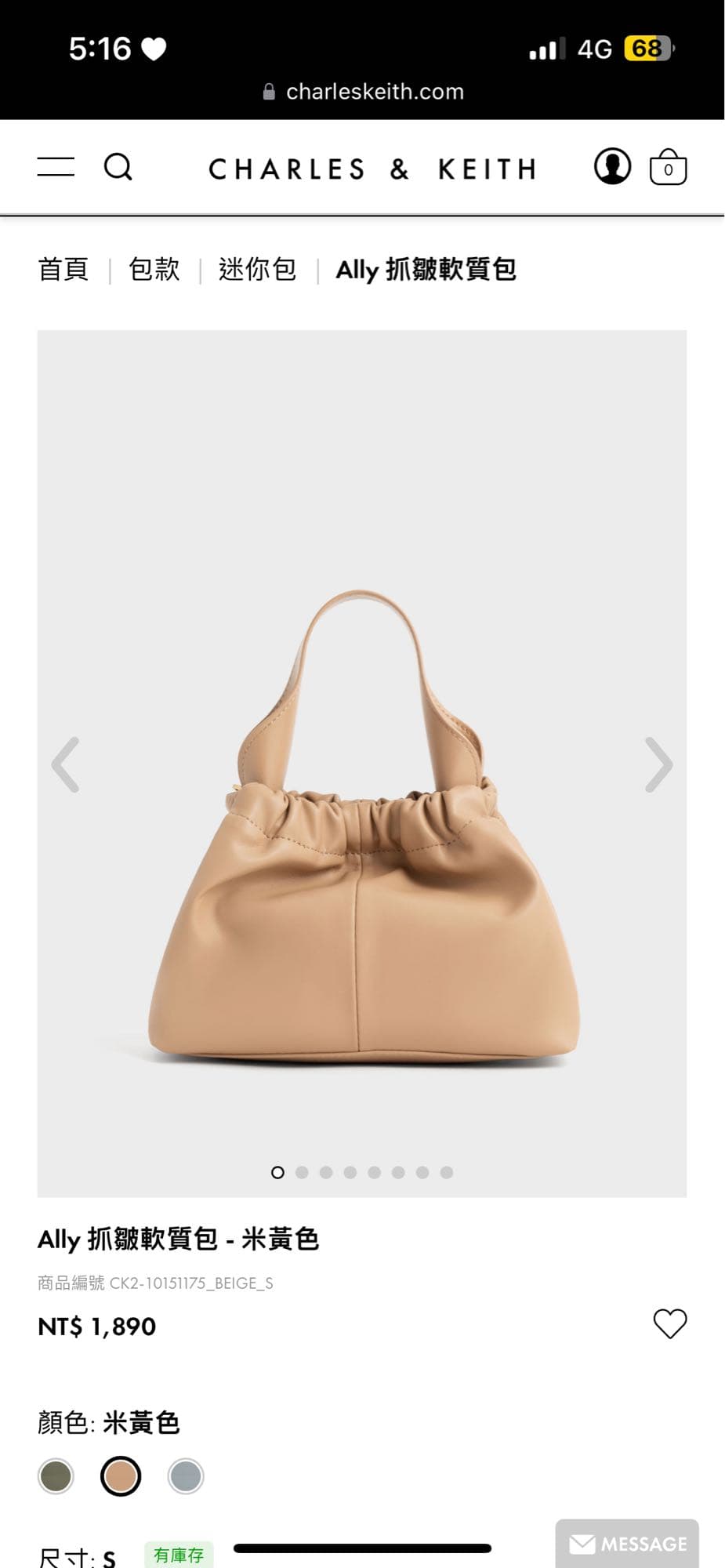The width and height of the screenshot is (725, 1568).
Task: Open the search icon
Action: click(118, 166)
